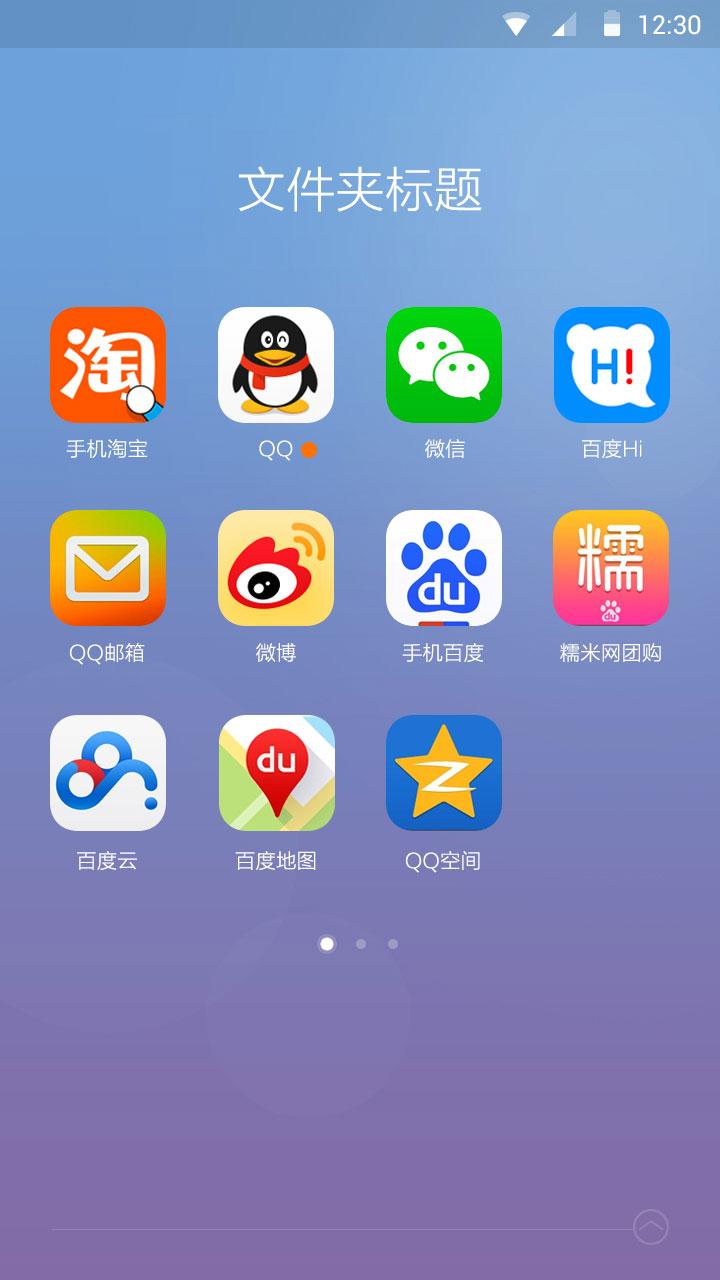The image size is (720, 1280).
Task: Launch 百度地图 maps app
Action: 277,773
